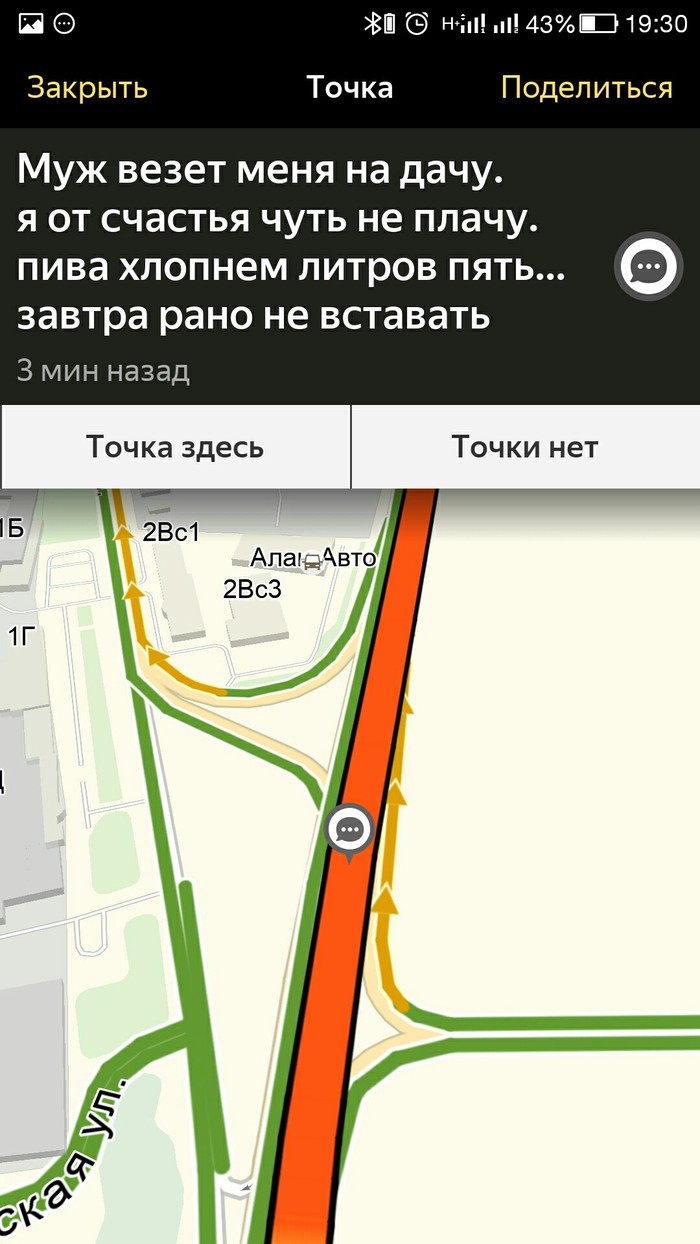Open the АлаяАвто place on the map

(312, 559)
